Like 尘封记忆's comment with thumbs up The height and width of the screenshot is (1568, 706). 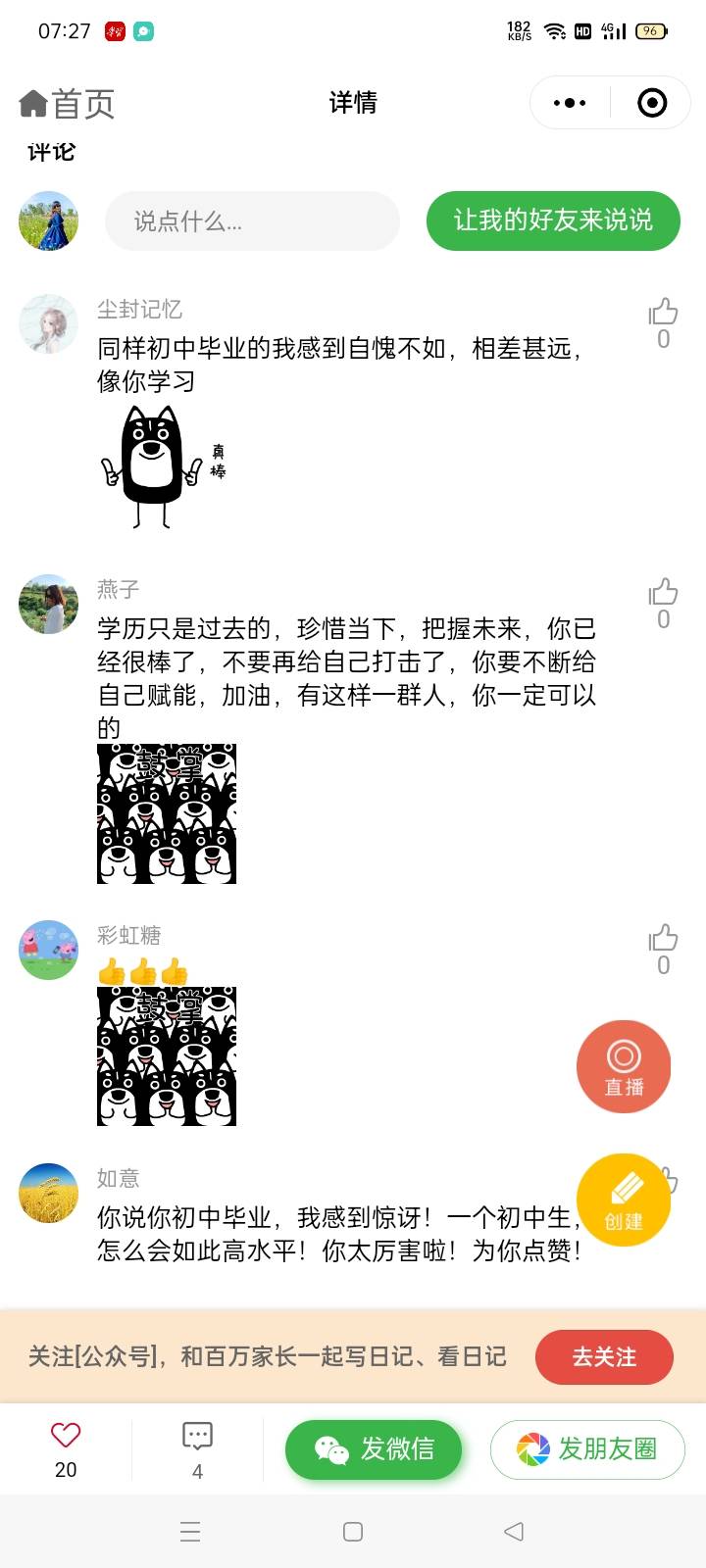tap(663, 312)
